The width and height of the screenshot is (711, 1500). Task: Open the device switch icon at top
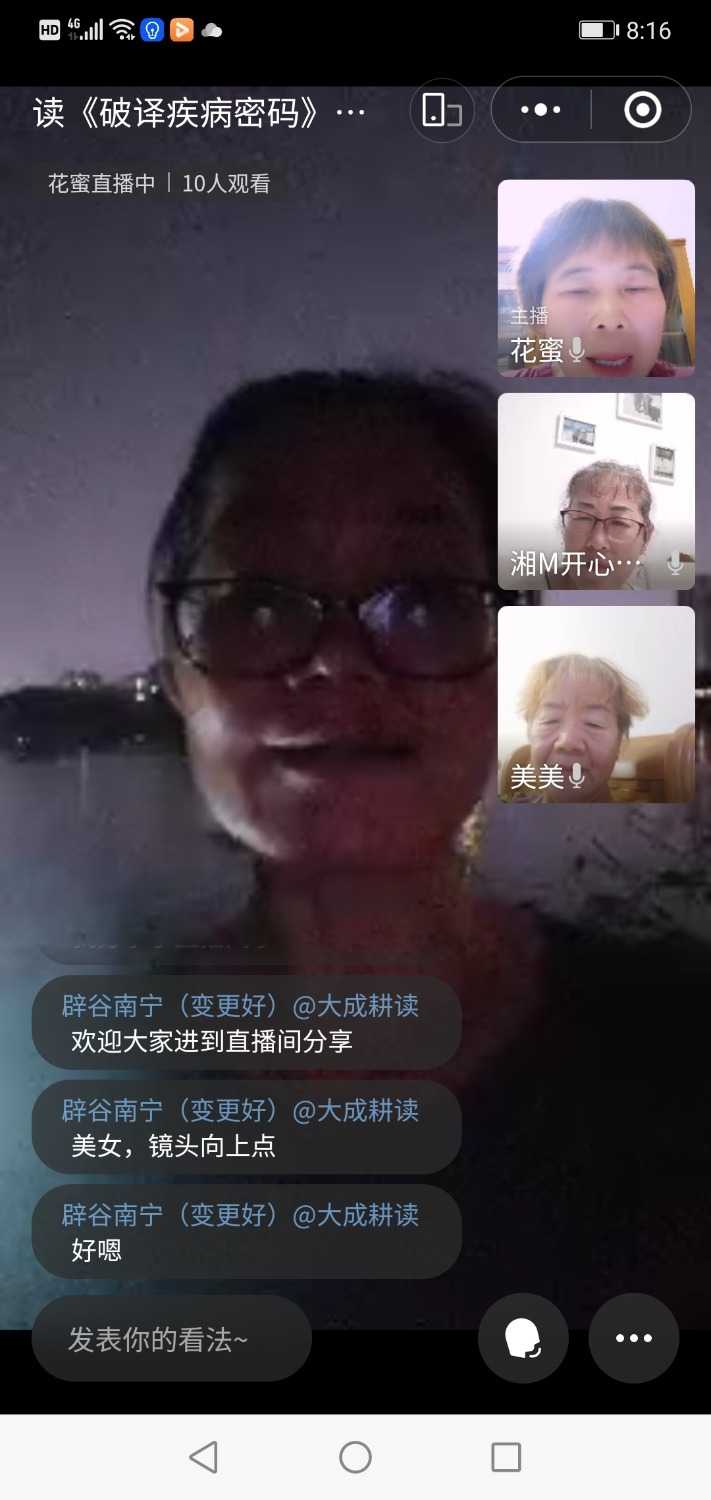(441, 111)
